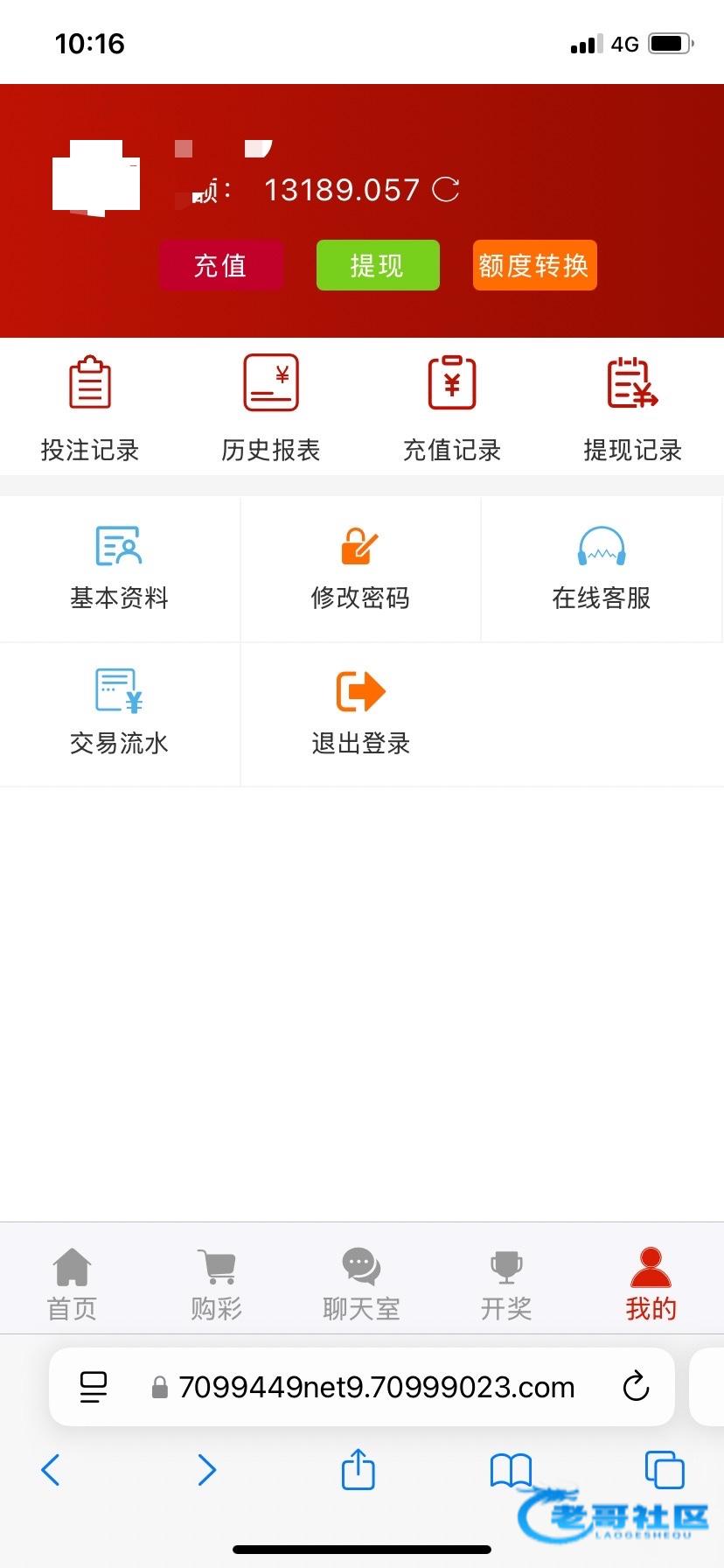724x1568 pixels.
Task: View 历史报表 history report
Action: click(271, 408)
